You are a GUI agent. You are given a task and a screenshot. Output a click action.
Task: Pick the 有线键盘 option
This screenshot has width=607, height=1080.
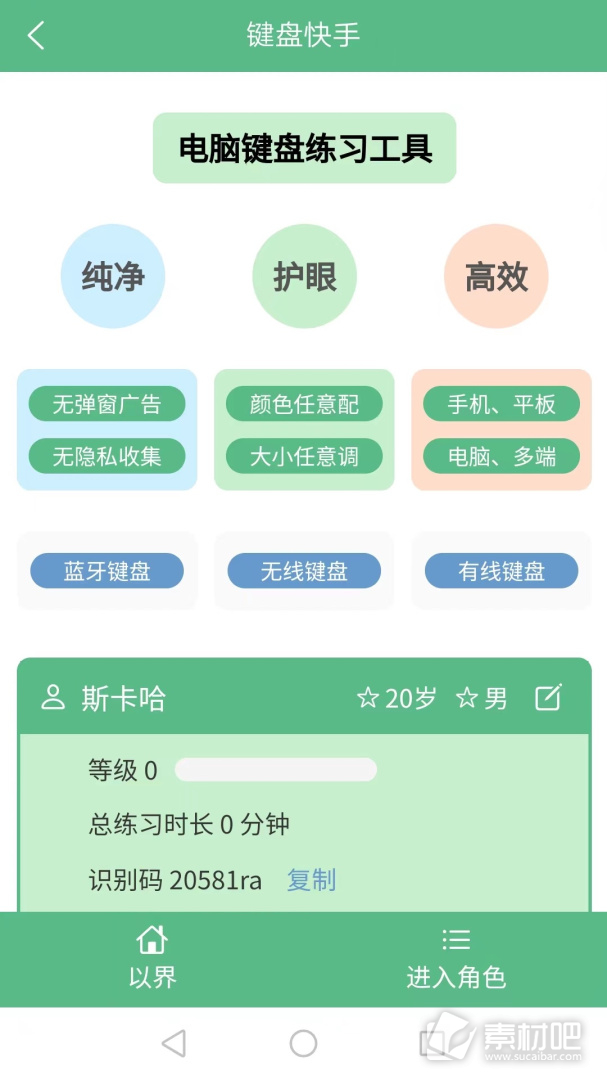(x=501, y=571)
